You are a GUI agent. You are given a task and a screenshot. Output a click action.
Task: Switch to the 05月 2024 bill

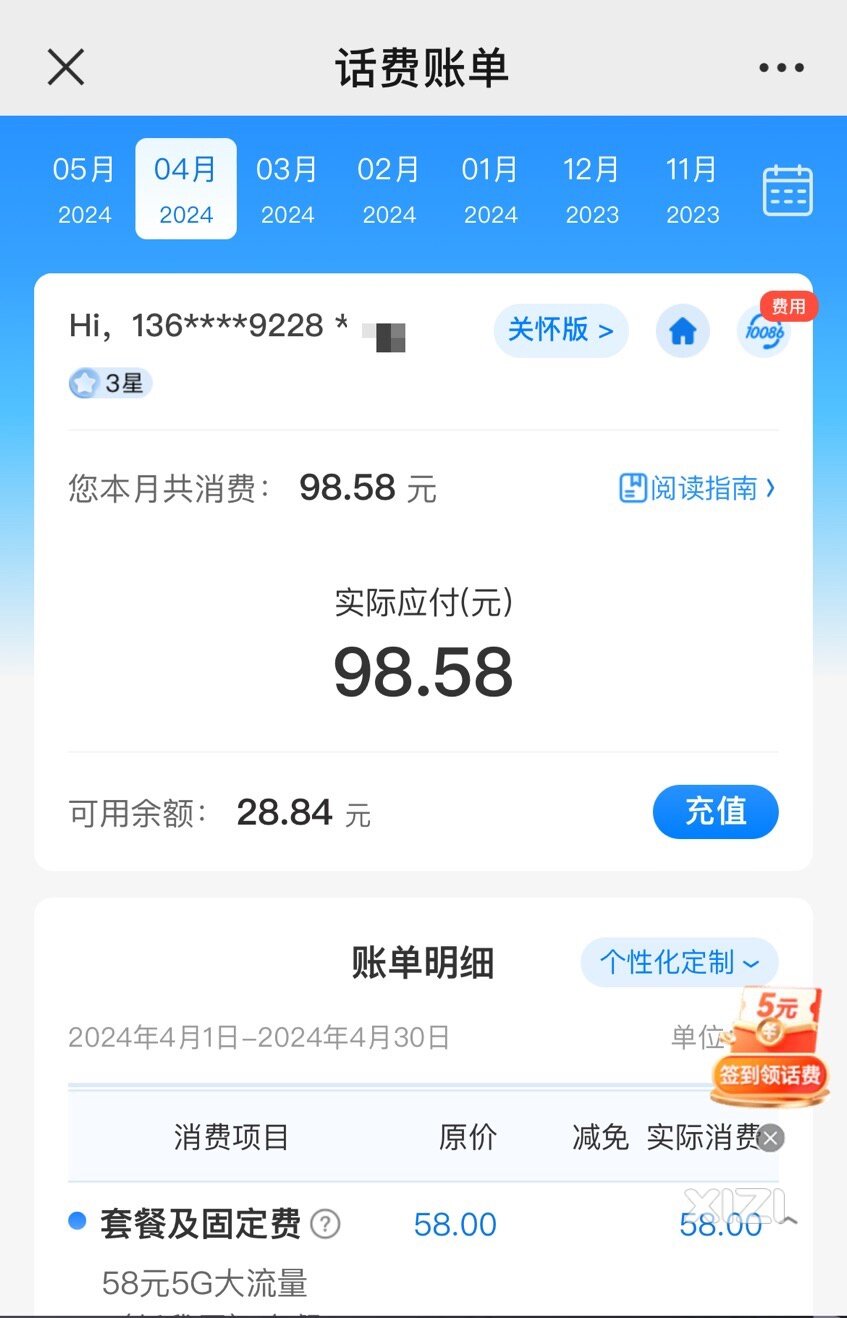click(84, 189)
